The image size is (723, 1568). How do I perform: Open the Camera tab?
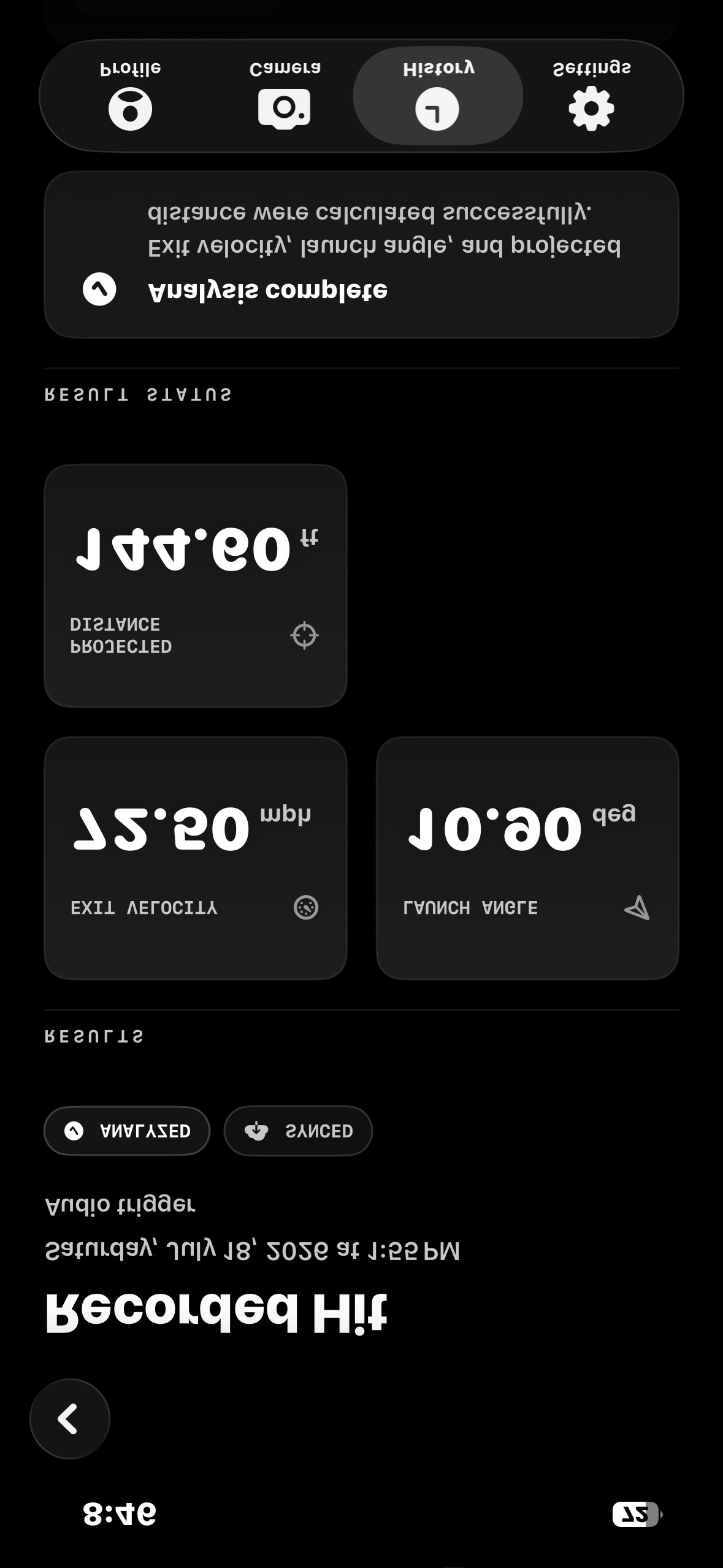click(x=285, y=96)
